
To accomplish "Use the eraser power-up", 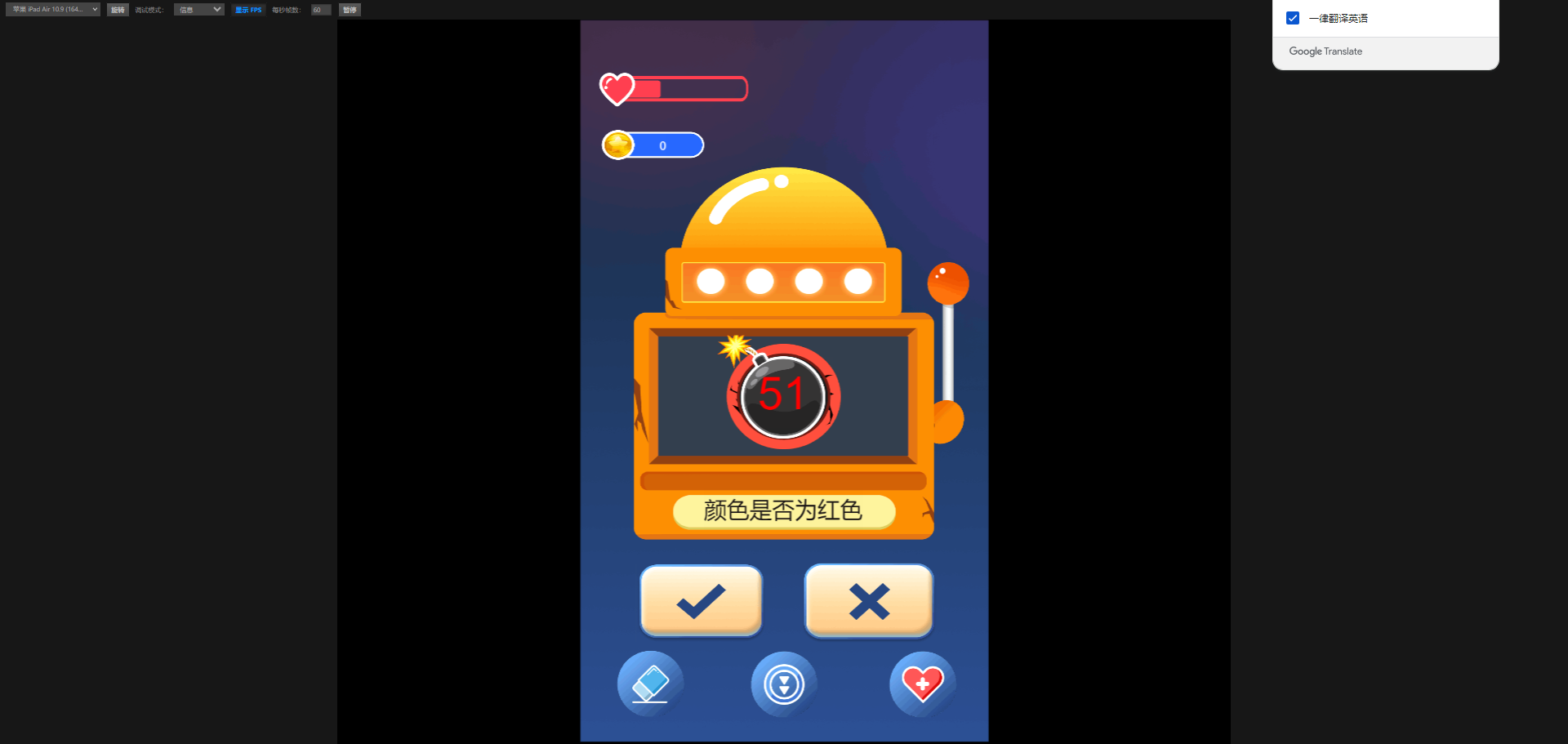I will [650, 684].
